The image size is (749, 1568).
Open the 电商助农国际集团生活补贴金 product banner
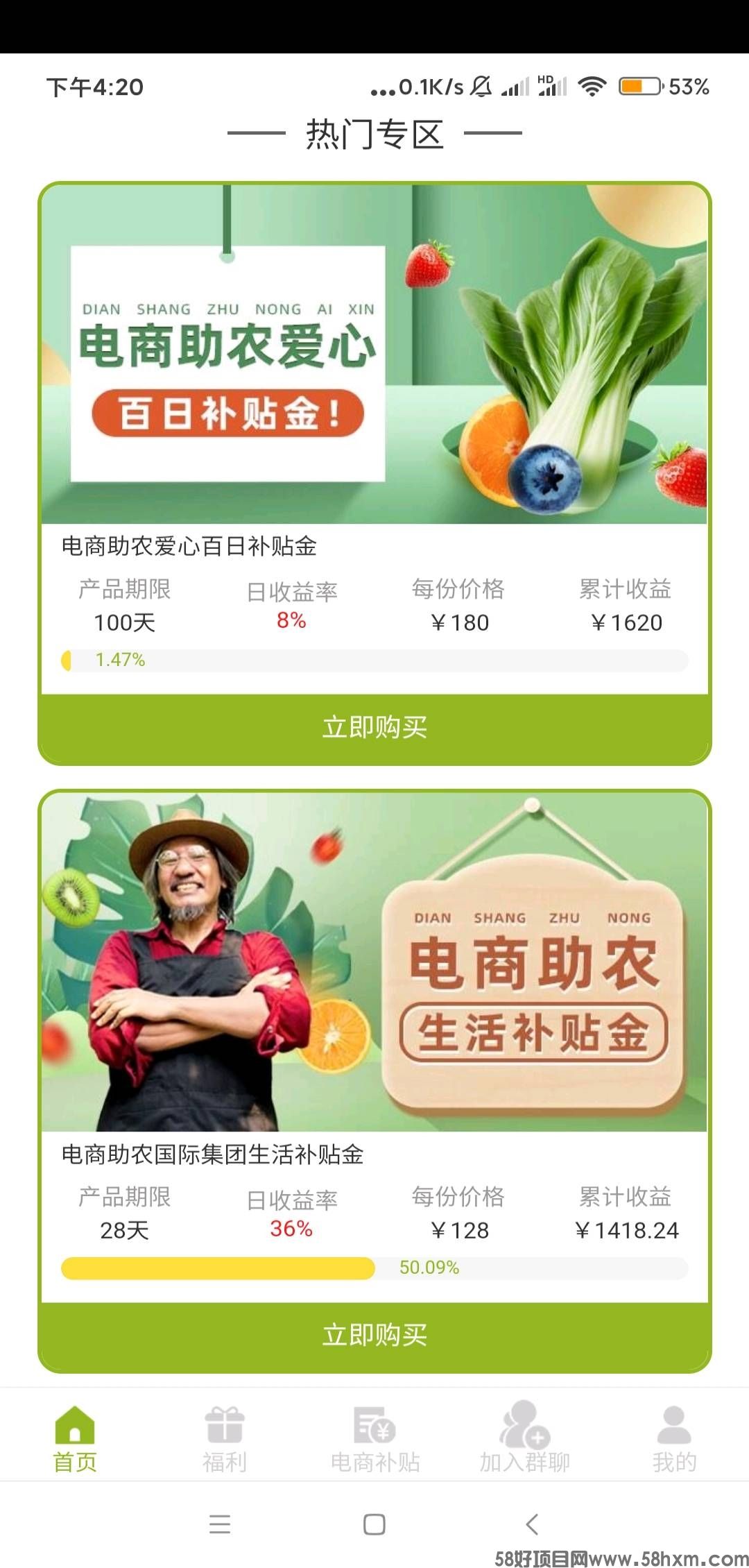pos(374,961)
